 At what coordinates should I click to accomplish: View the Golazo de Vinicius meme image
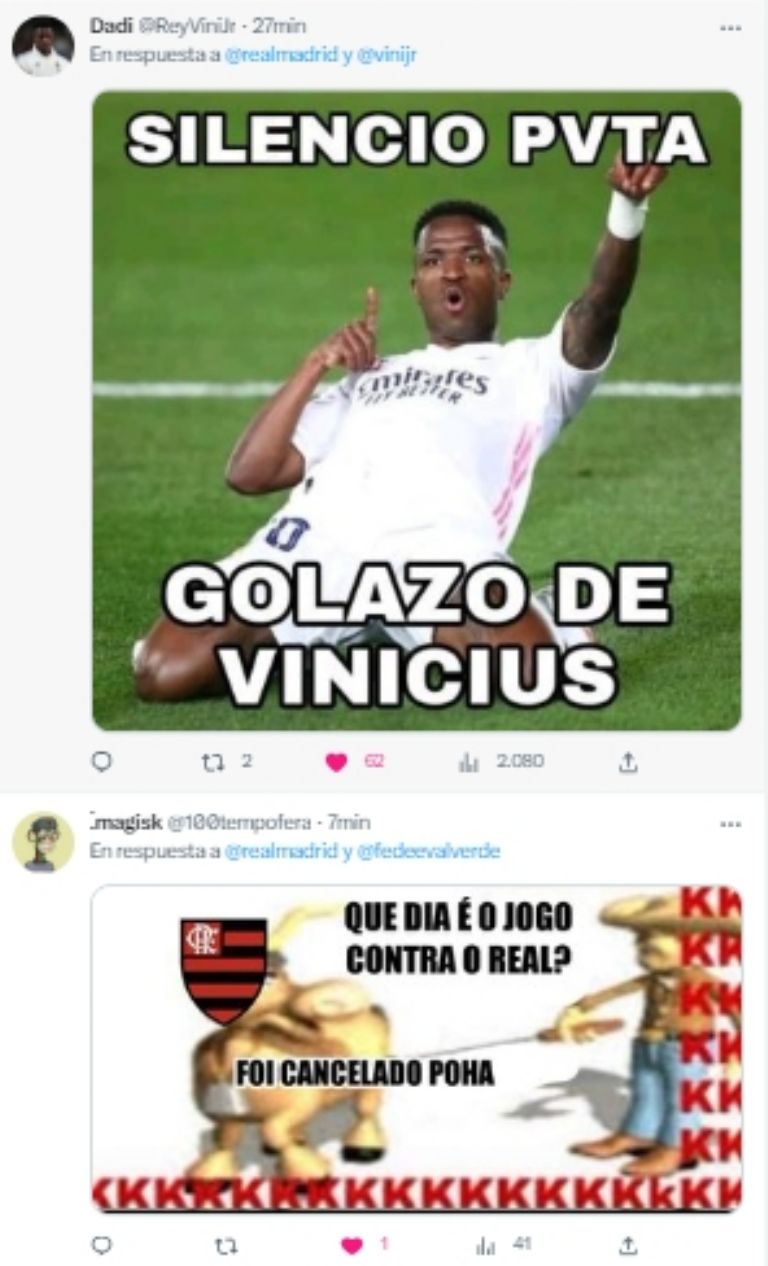click(x=416, y=410)
